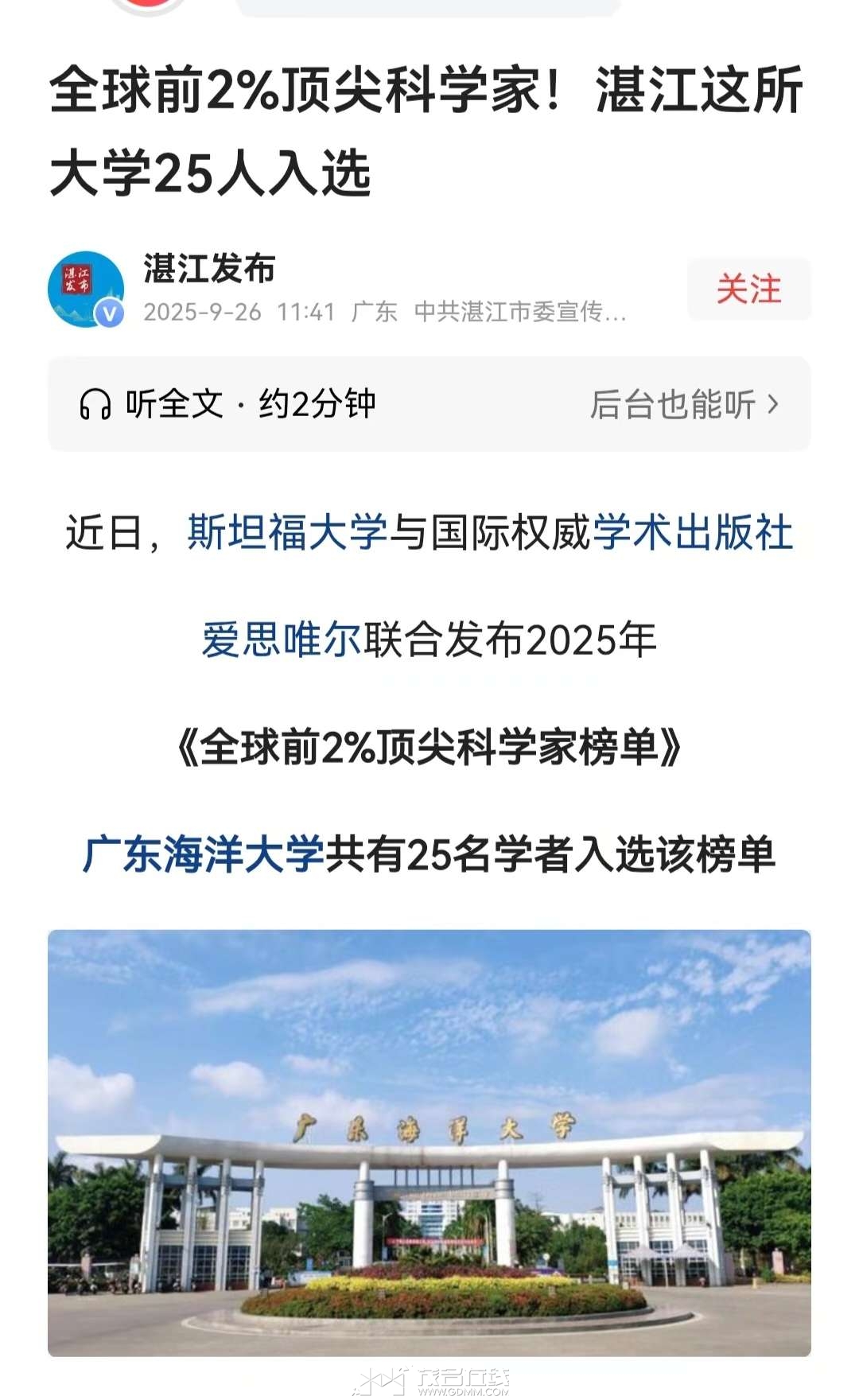Open the 斯坦福大学 link
Image resolution: width=859 pixels, height=1400 pixels.
point(287,532)
